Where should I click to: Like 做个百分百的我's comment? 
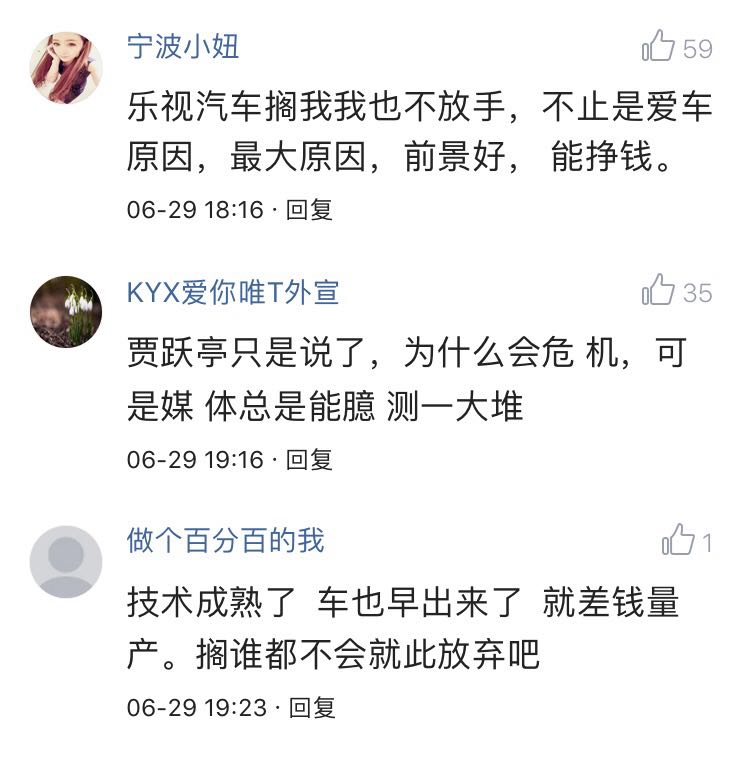click(678, 541)
